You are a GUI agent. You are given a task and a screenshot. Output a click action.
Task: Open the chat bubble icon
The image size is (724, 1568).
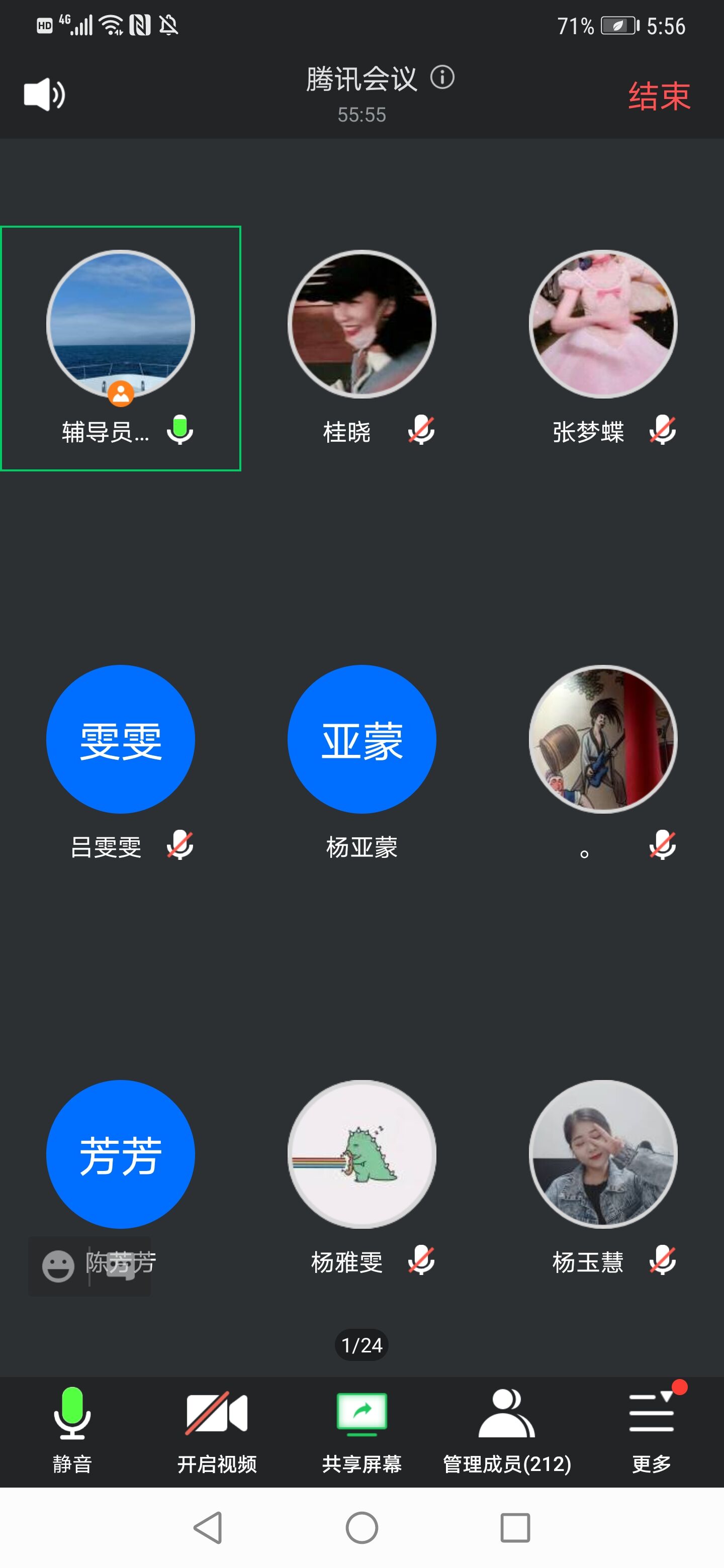[121, 1266]
